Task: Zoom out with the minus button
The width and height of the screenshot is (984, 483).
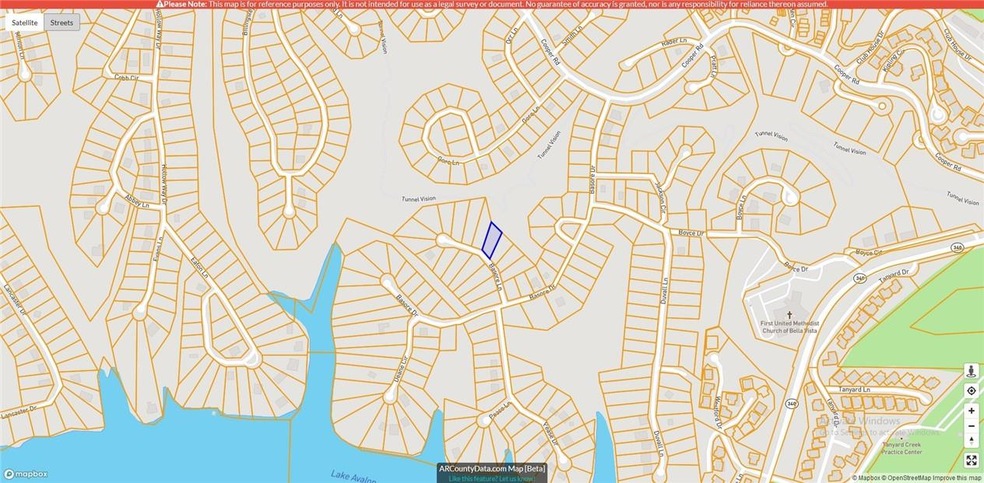Action: pyautogui.click(x=972, y=426)
